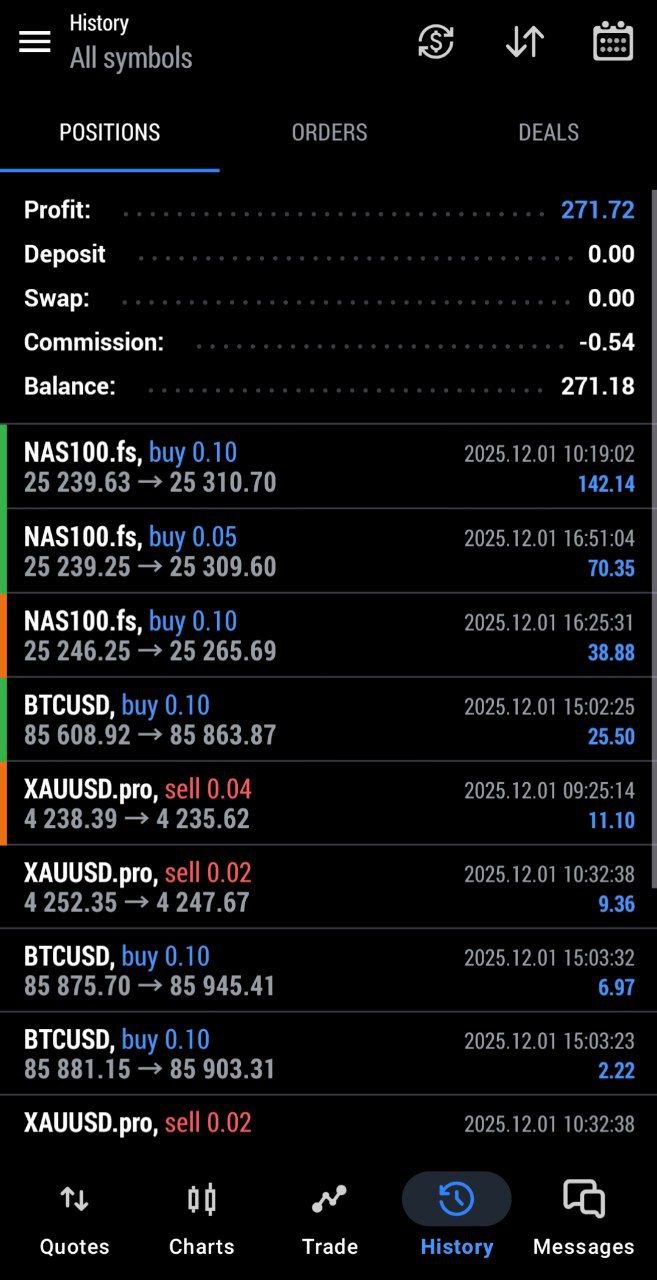
Task: Open the hamburger drawer menu
Action: pyautogui.click(x=35, y=42)
